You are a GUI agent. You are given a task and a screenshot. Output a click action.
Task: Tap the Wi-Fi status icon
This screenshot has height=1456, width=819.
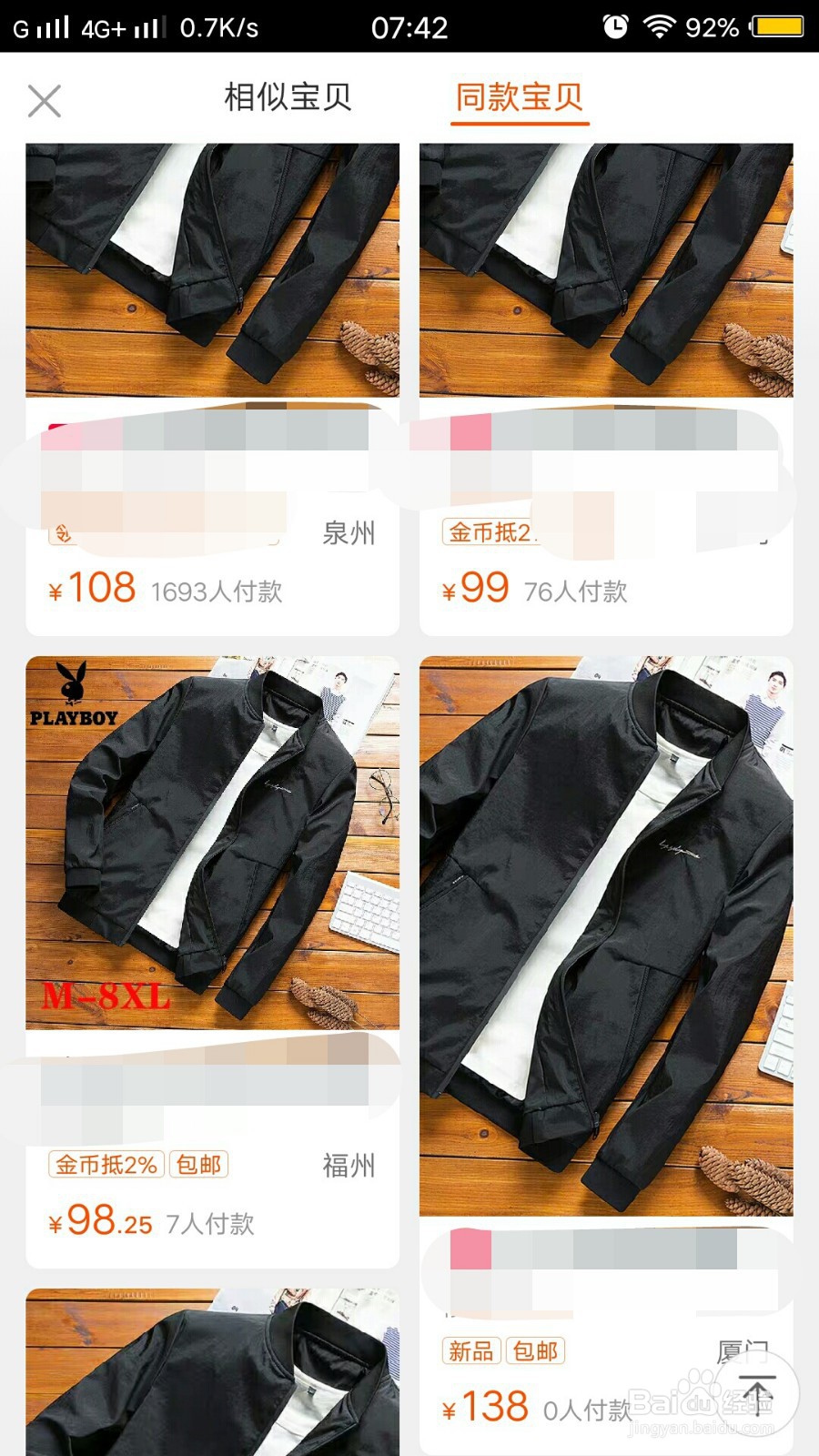[660, 25]
